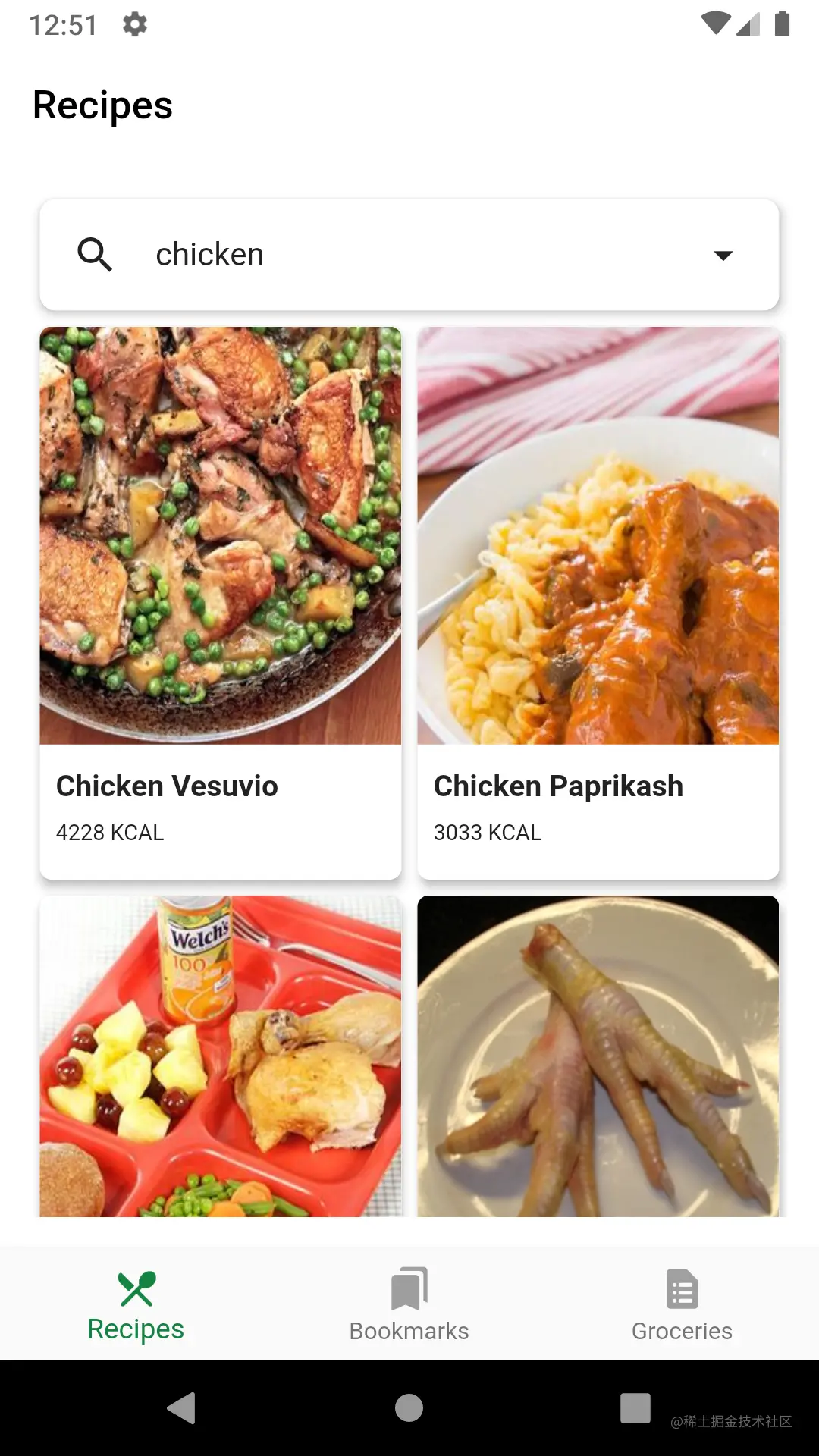The width and height of the screenshot is (819, 1456).
Task: Select the Recipes tab
Action: 136,1306
